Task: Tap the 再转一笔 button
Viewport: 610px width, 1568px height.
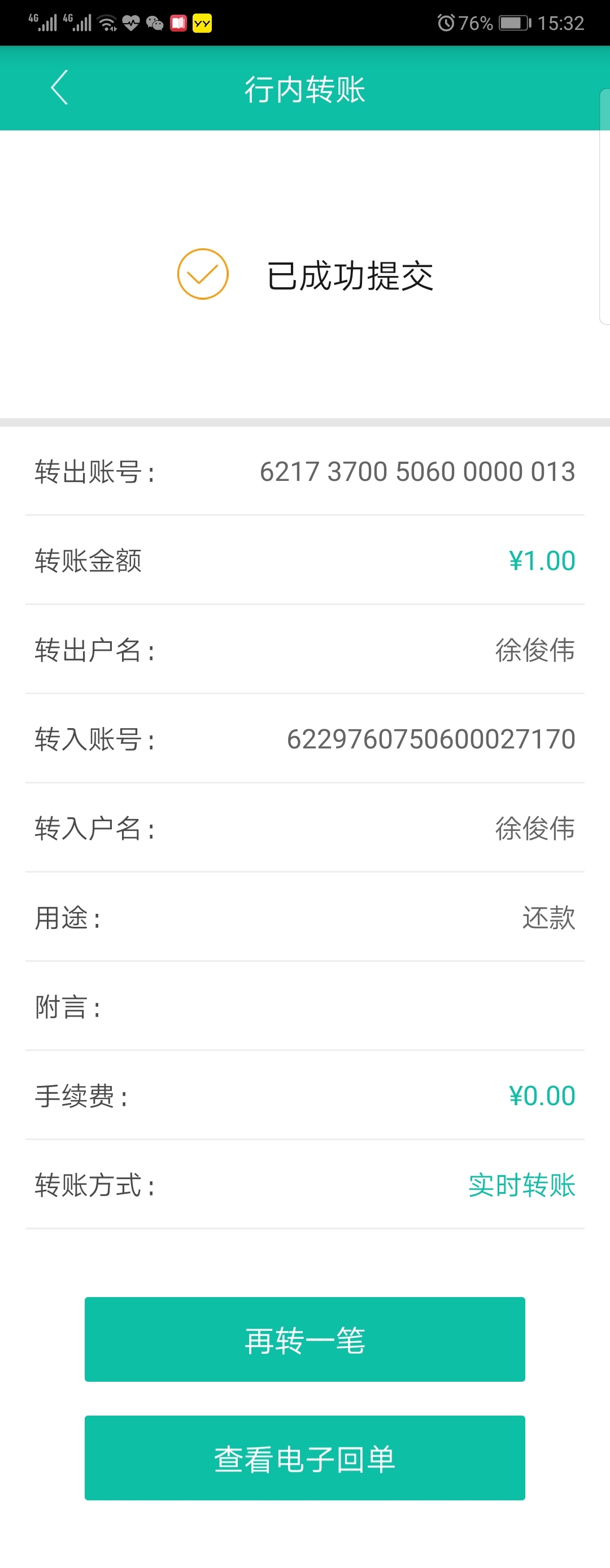Action: click(x=304, y=1339)
